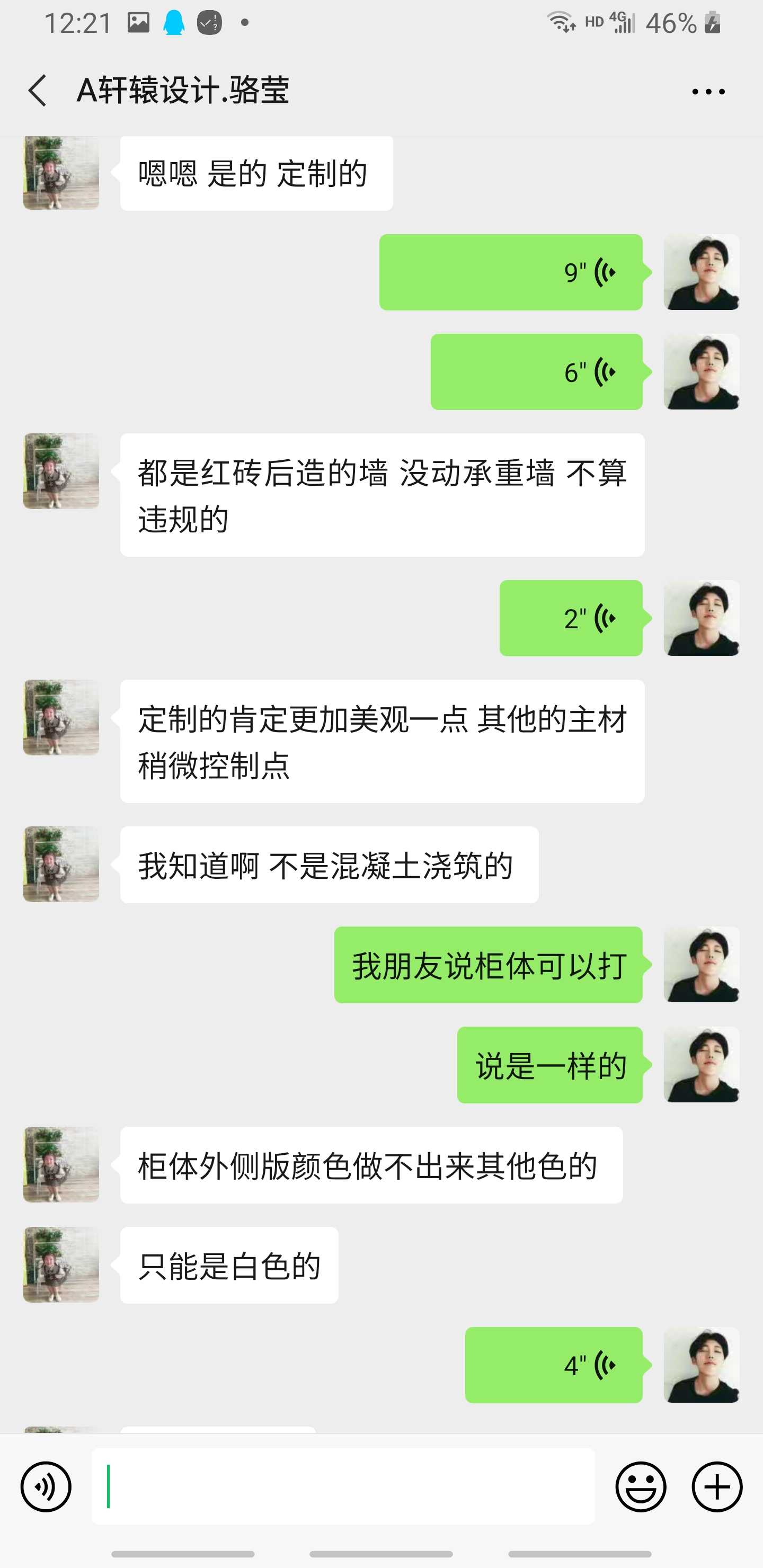
Task: Open the emoji sticker panel
Action: (x=641, y=1487)
